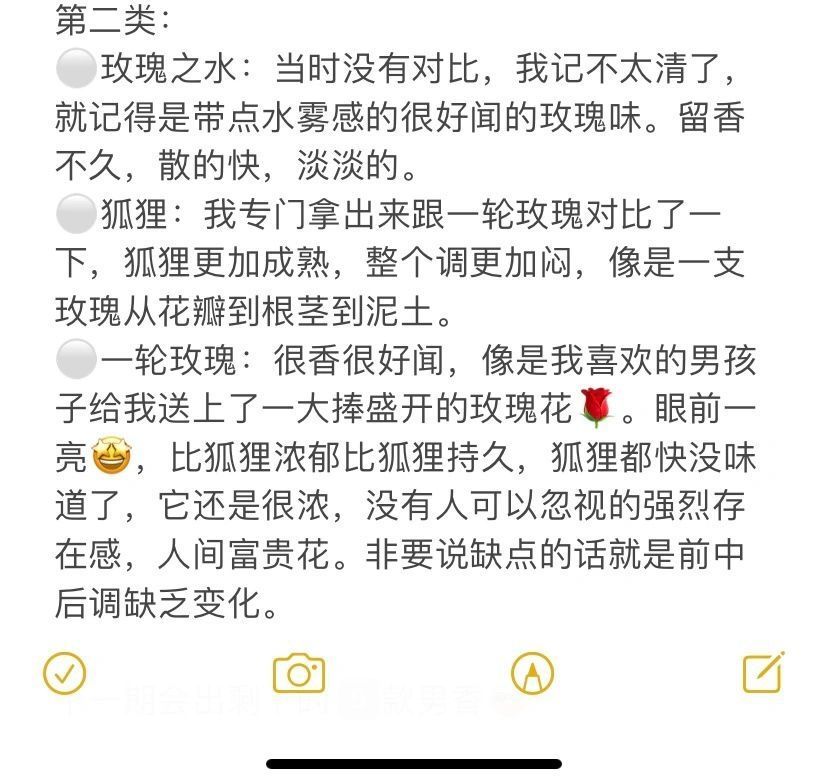Add a checklist to the note
The image size is (828, 784).
[x=65, y=673]
